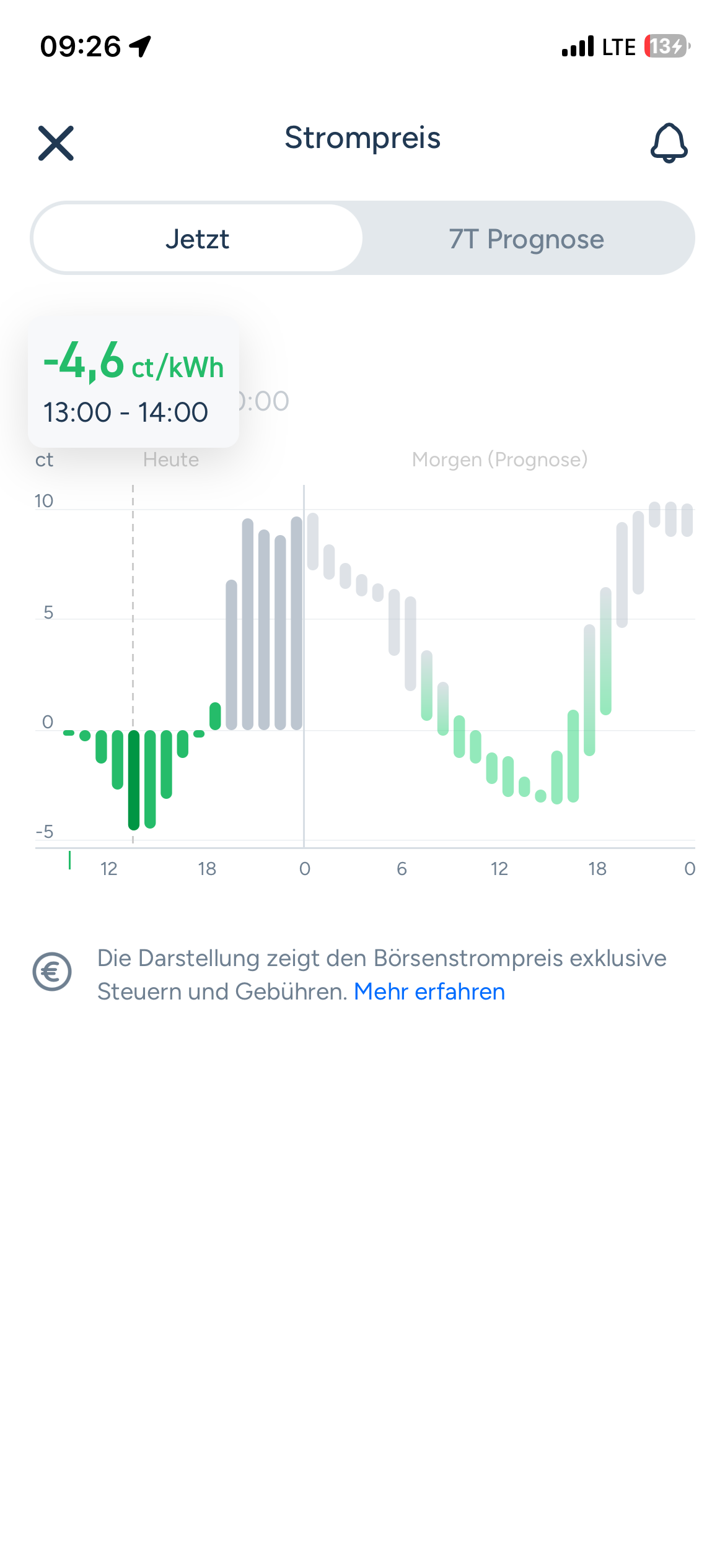Switch to the 7T Prognose tab
This screenshot has height=1568, width=725.
pos(527,238)
